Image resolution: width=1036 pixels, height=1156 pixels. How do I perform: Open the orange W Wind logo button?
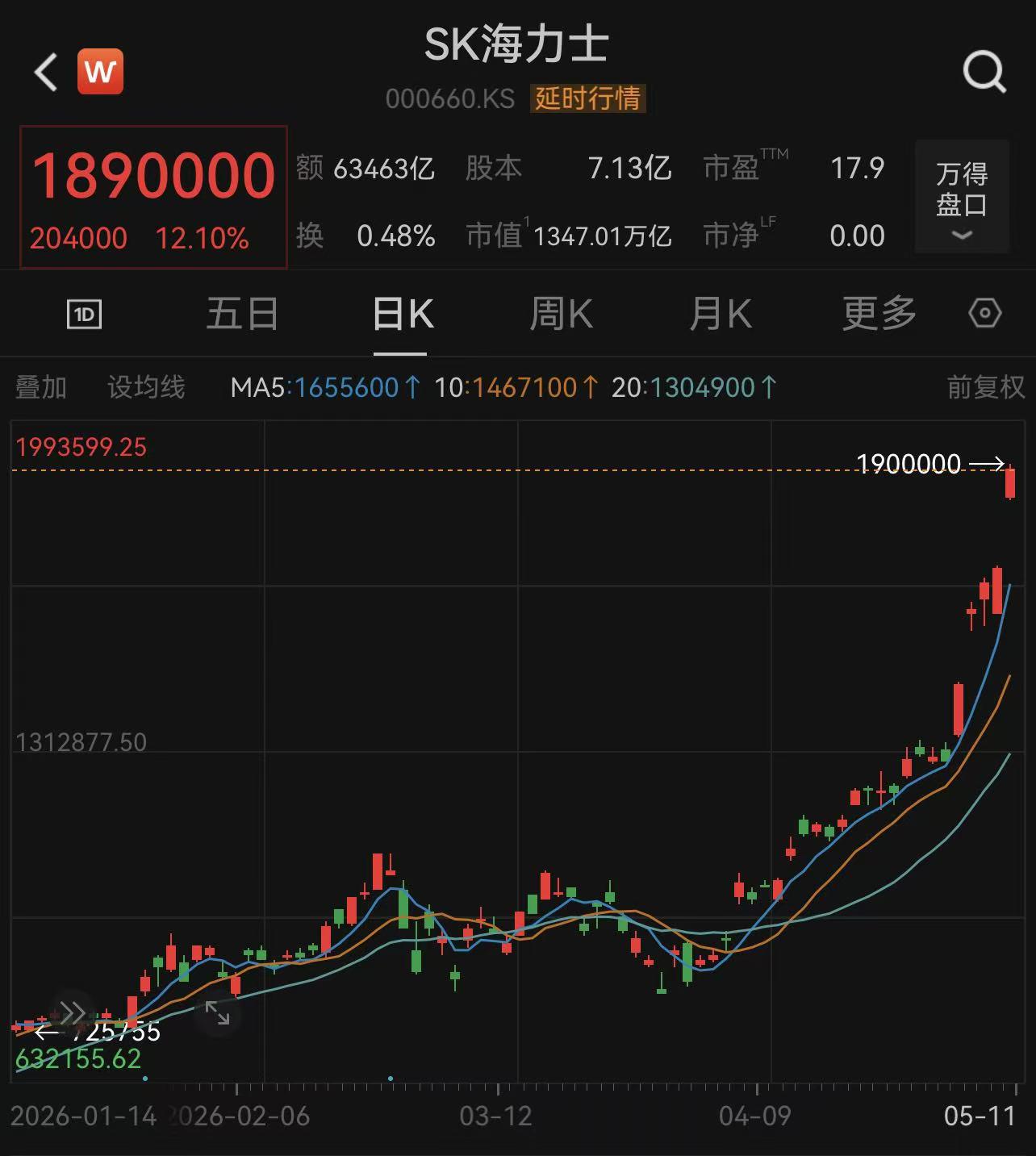pos(100,72)
